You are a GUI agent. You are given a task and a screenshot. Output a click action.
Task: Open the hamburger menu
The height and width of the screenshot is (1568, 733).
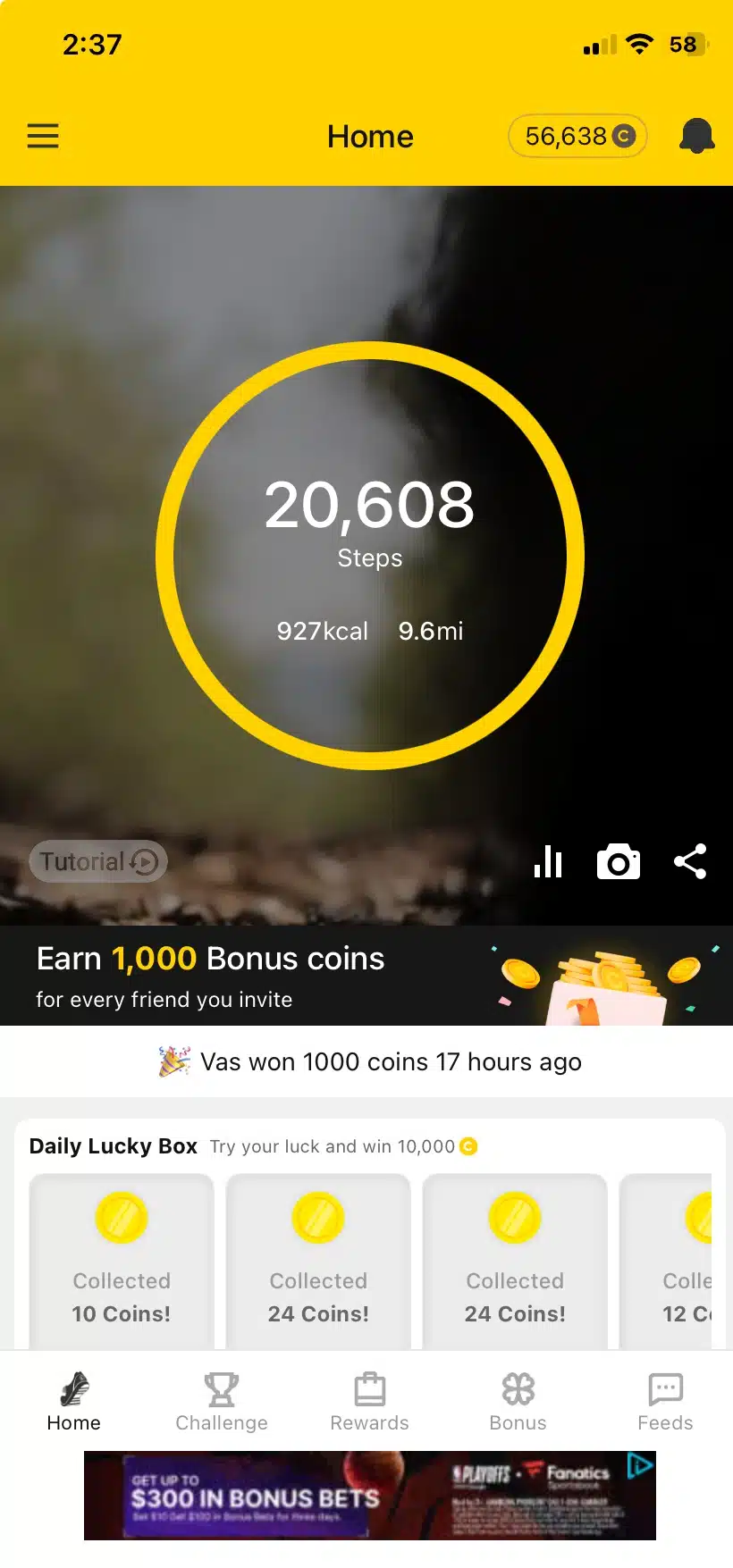(x=43, y=136)
